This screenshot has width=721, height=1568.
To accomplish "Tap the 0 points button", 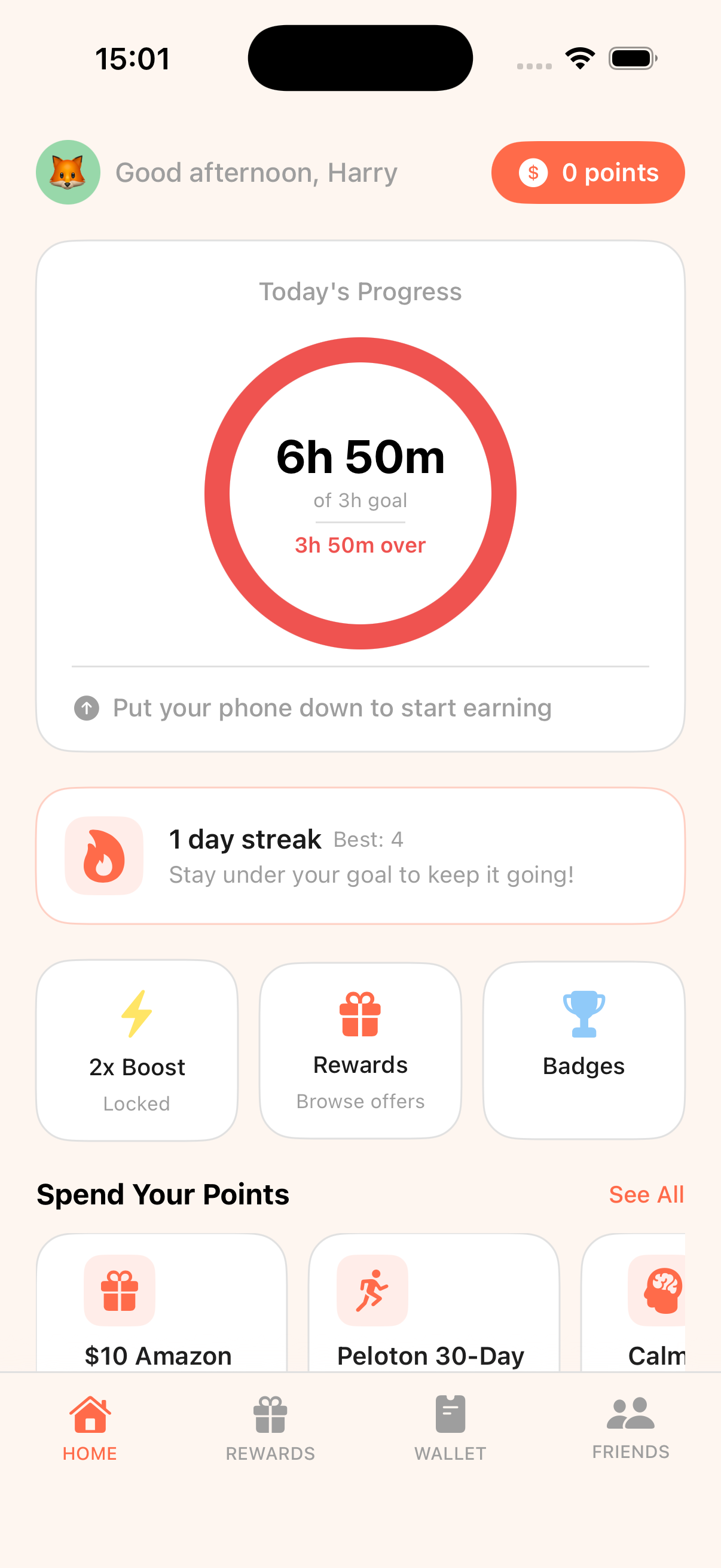I will tap(588, 172).
